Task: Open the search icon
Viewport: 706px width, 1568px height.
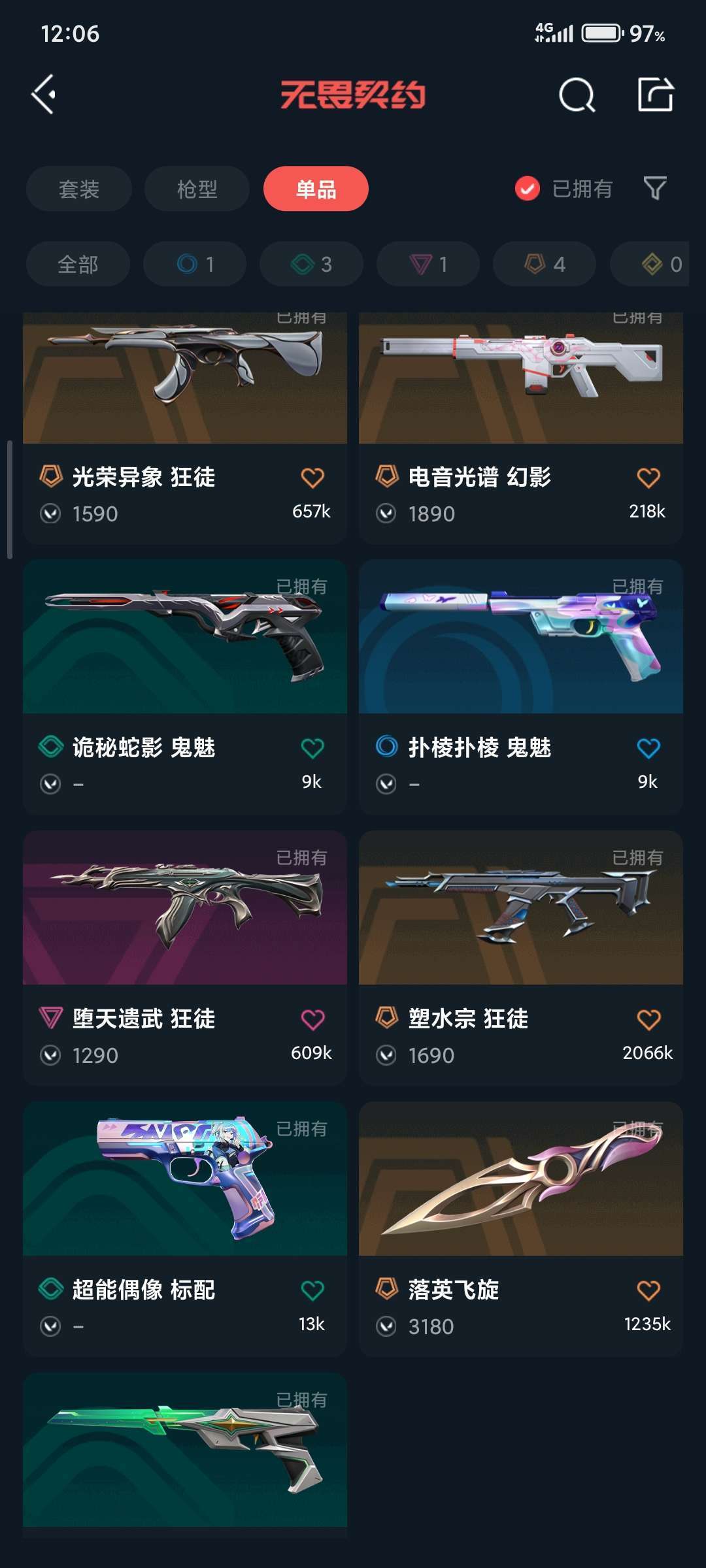Action: click(577, 95)
